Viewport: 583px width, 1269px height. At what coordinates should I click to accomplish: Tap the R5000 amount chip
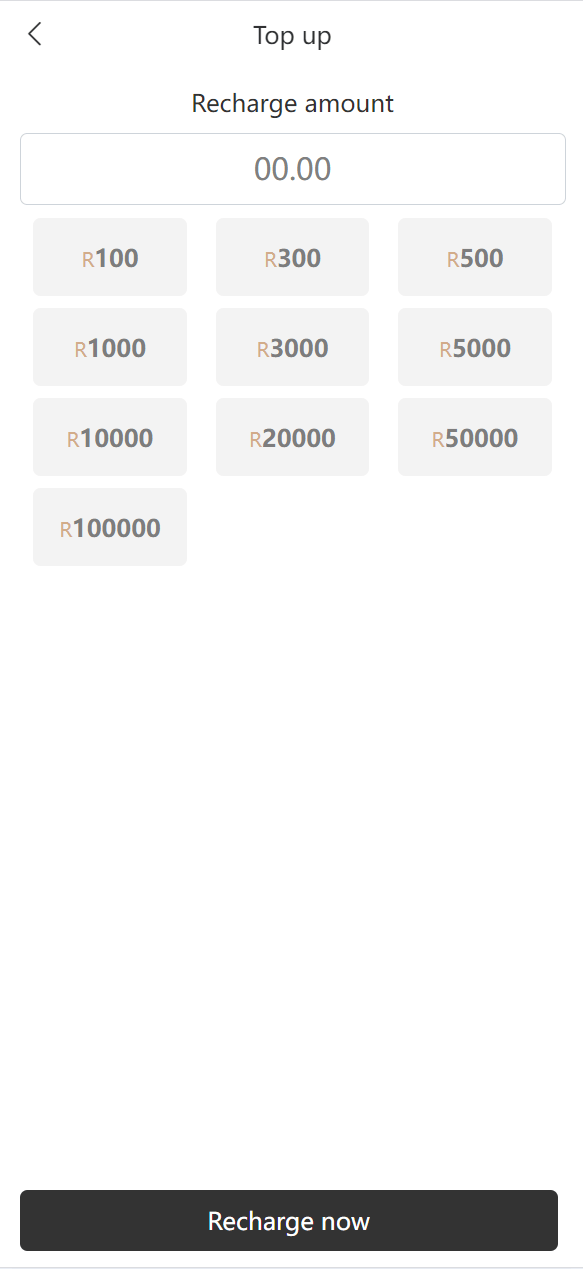pyautogui.click(x=475, y=347)
